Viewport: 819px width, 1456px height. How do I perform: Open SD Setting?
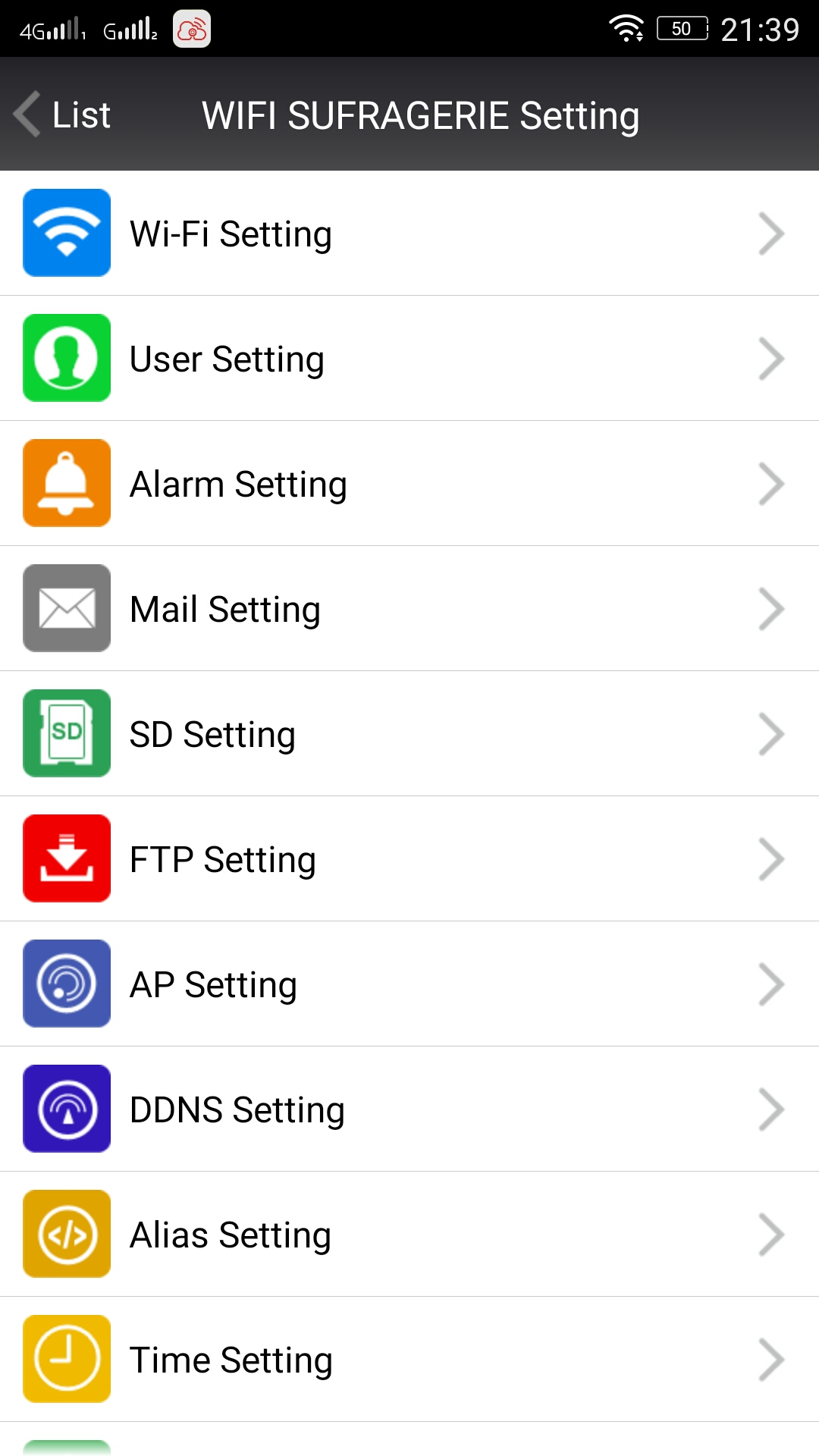pyautogui.click(x=409, y=733)
